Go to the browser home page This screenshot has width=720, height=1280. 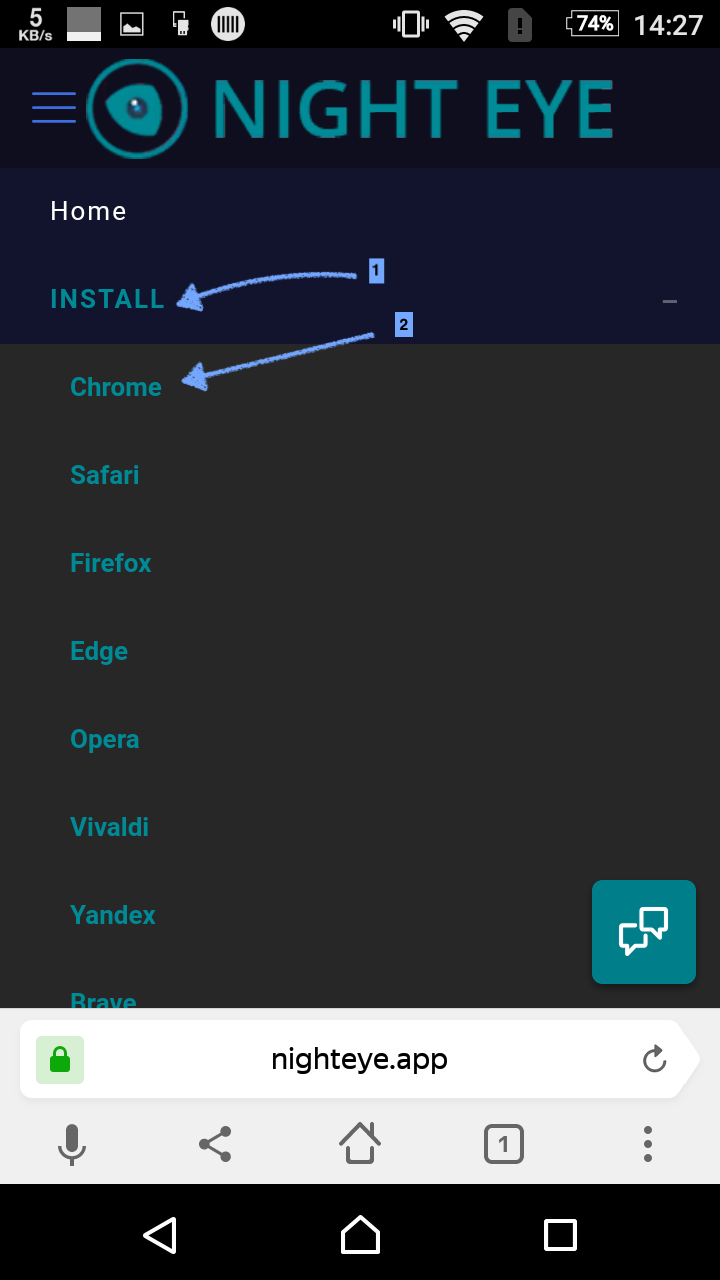[x=360, y=1143]
